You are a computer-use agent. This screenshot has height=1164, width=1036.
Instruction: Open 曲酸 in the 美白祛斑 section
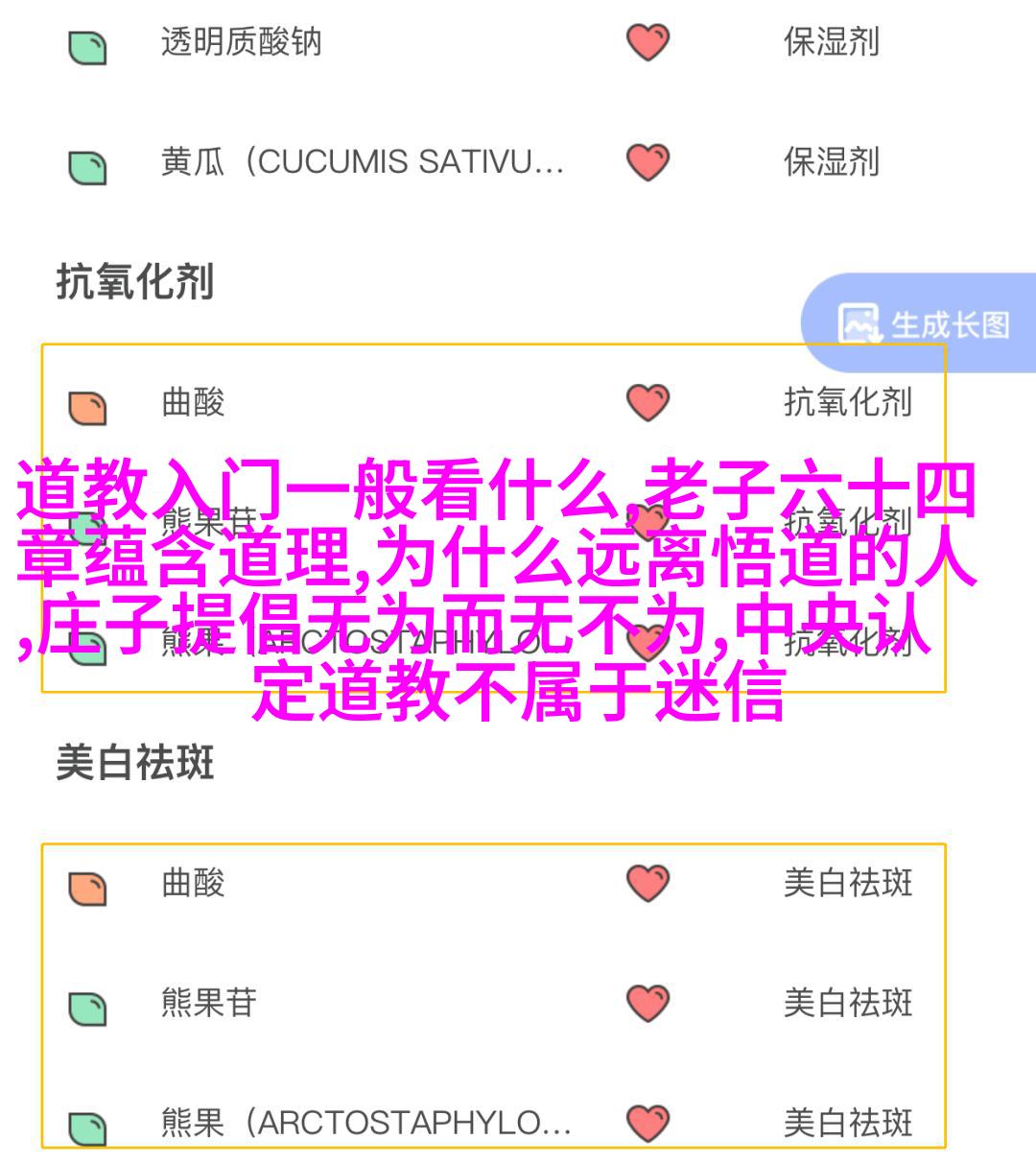tap(193, 883)
